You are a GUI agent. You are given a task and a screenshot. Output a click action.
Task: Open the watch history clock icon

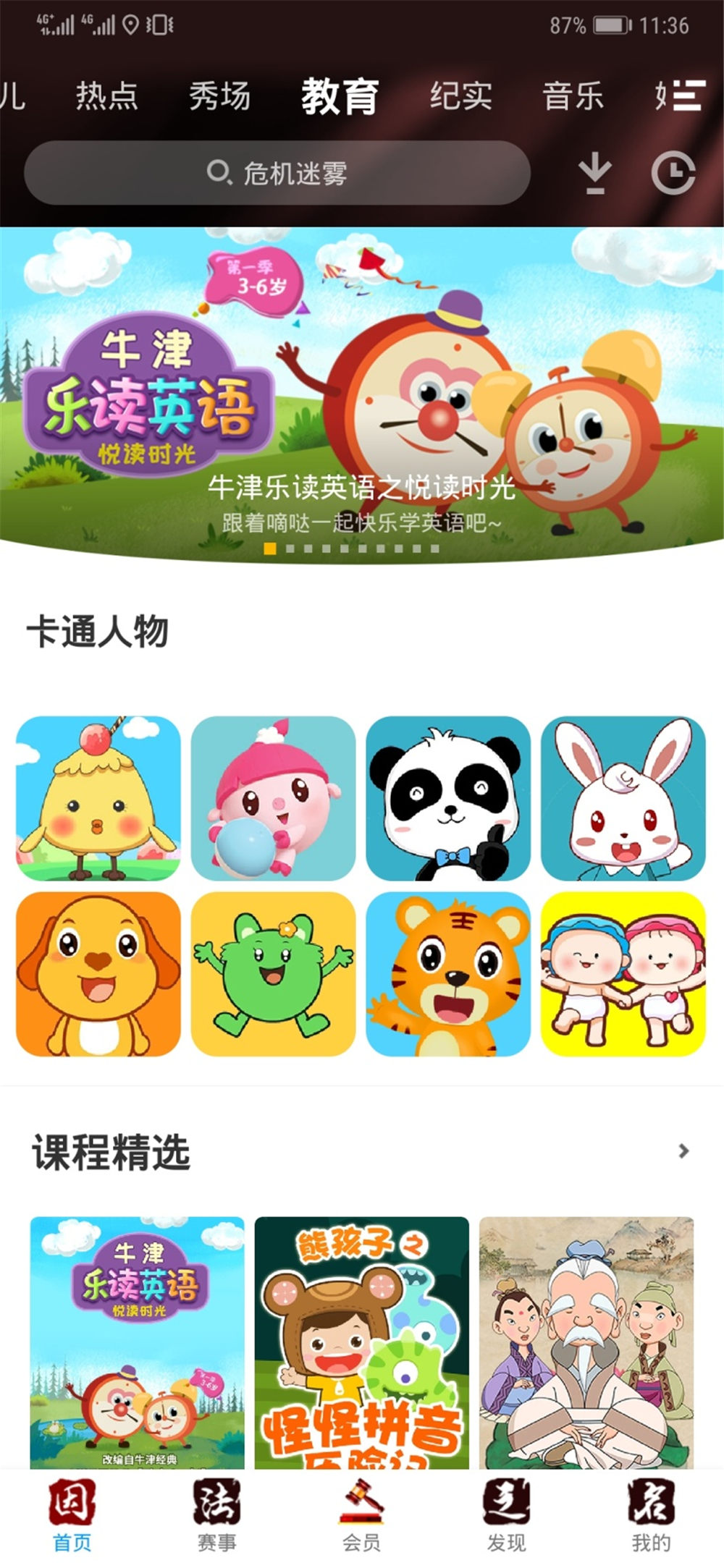(x=673, y=173)
